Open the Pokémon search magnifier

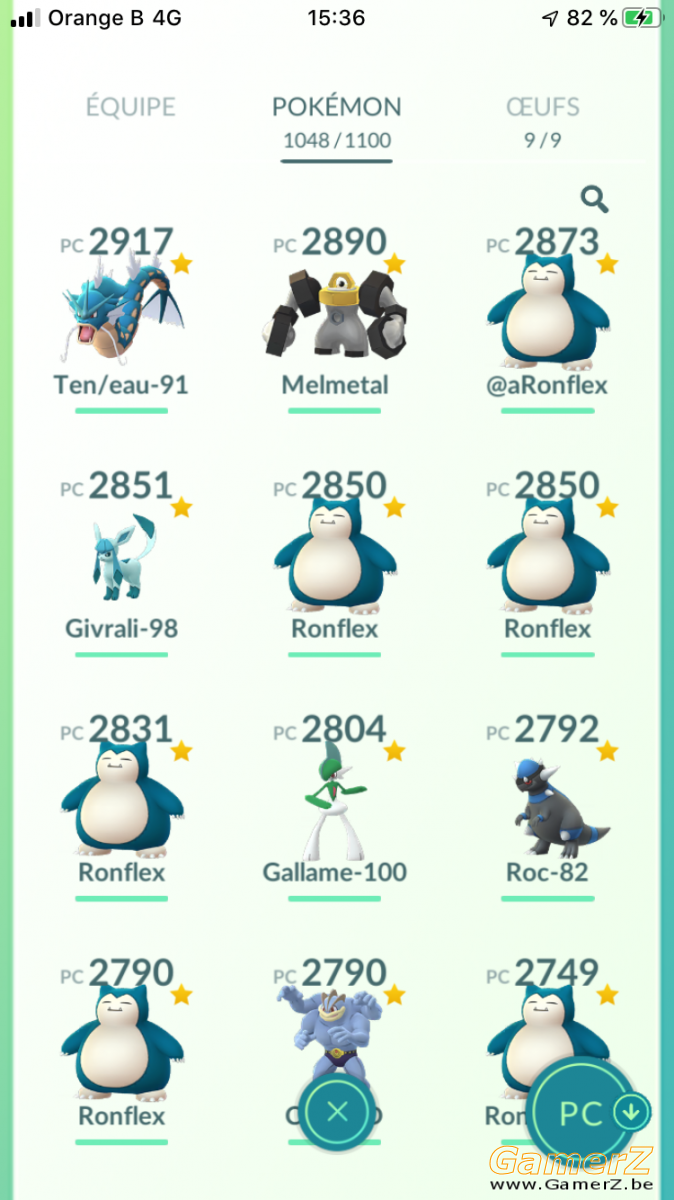pos(595,200)
